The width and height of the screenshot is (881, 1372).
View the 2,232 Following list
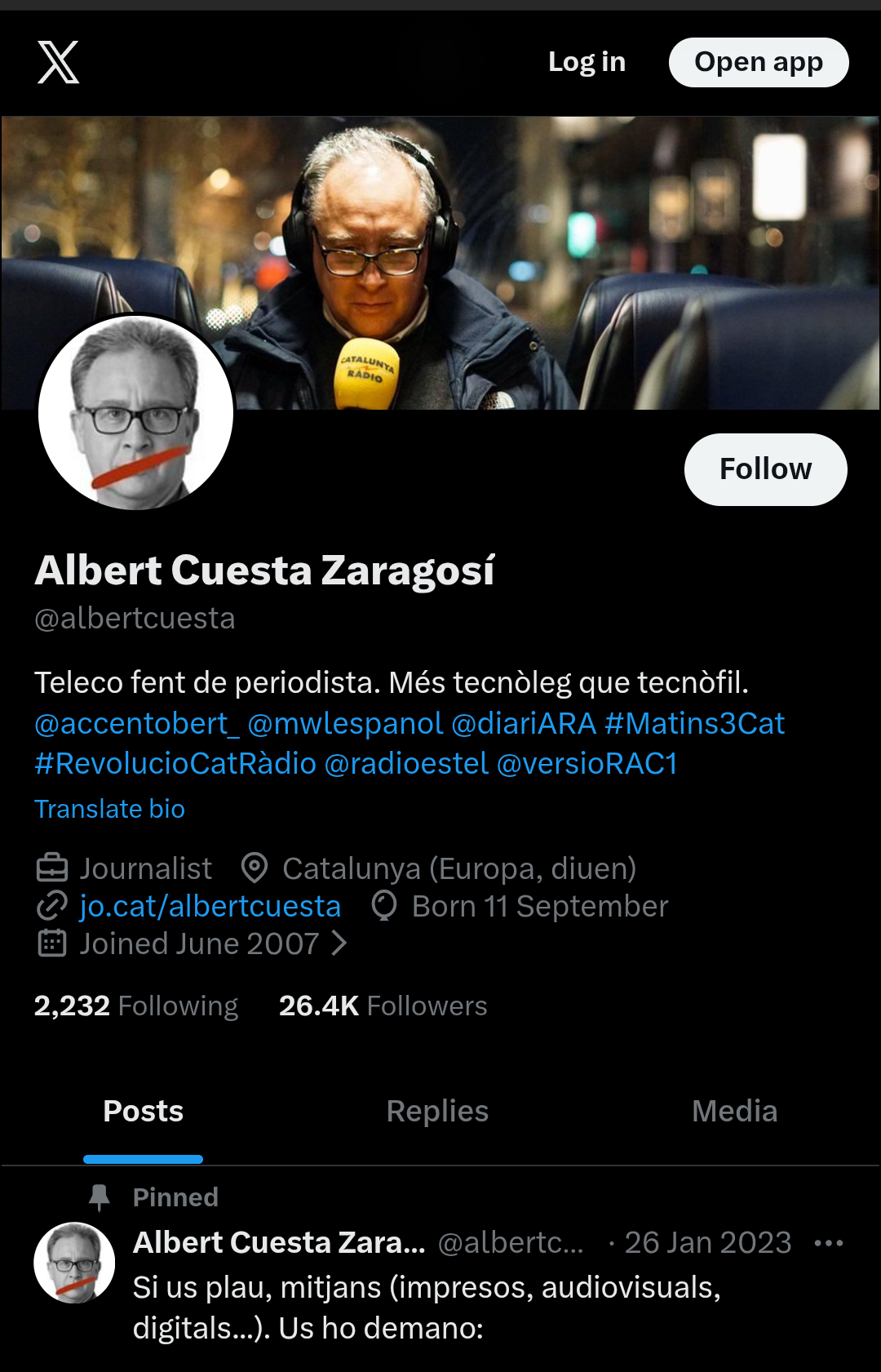[x=136, y=1006]
